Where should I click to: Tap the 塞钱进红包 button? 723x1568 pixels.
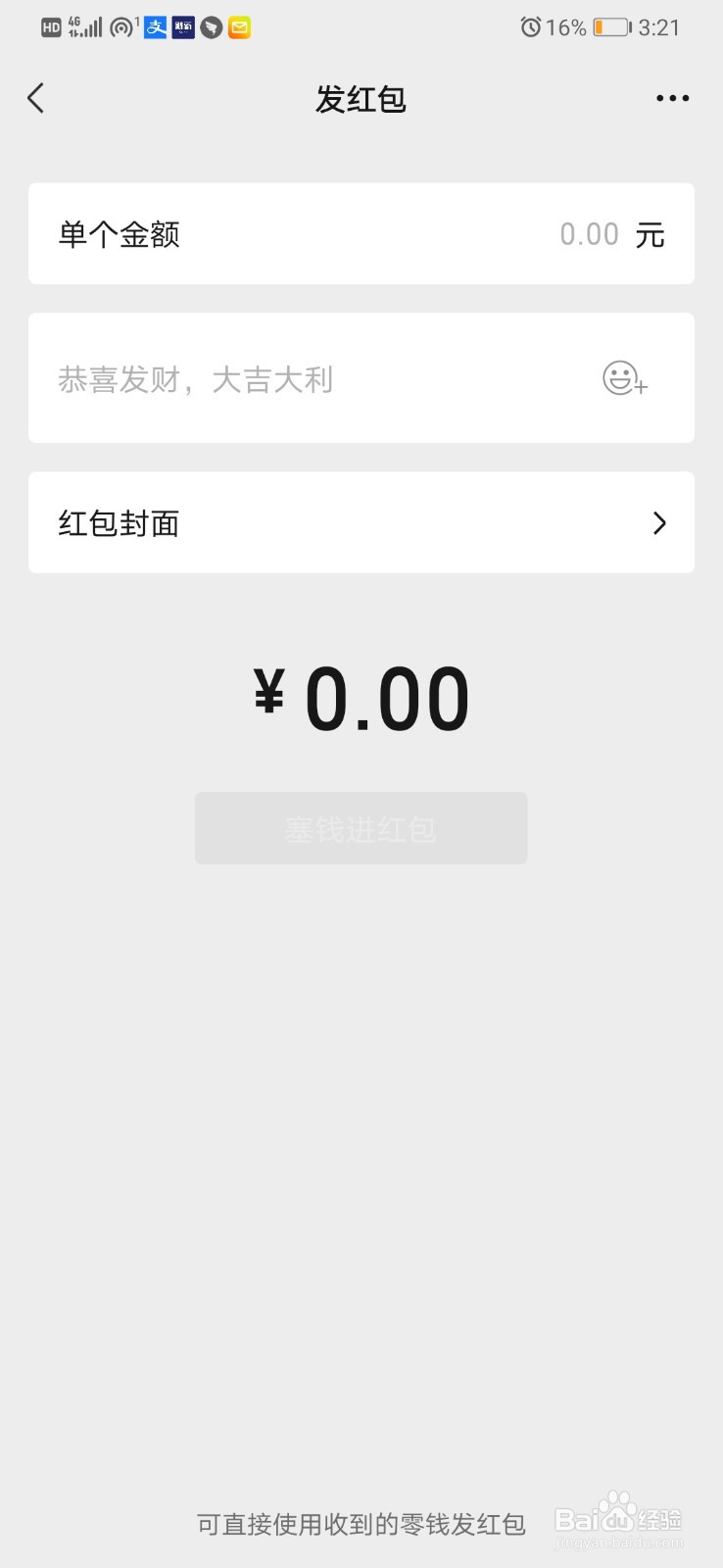point(361,829)
